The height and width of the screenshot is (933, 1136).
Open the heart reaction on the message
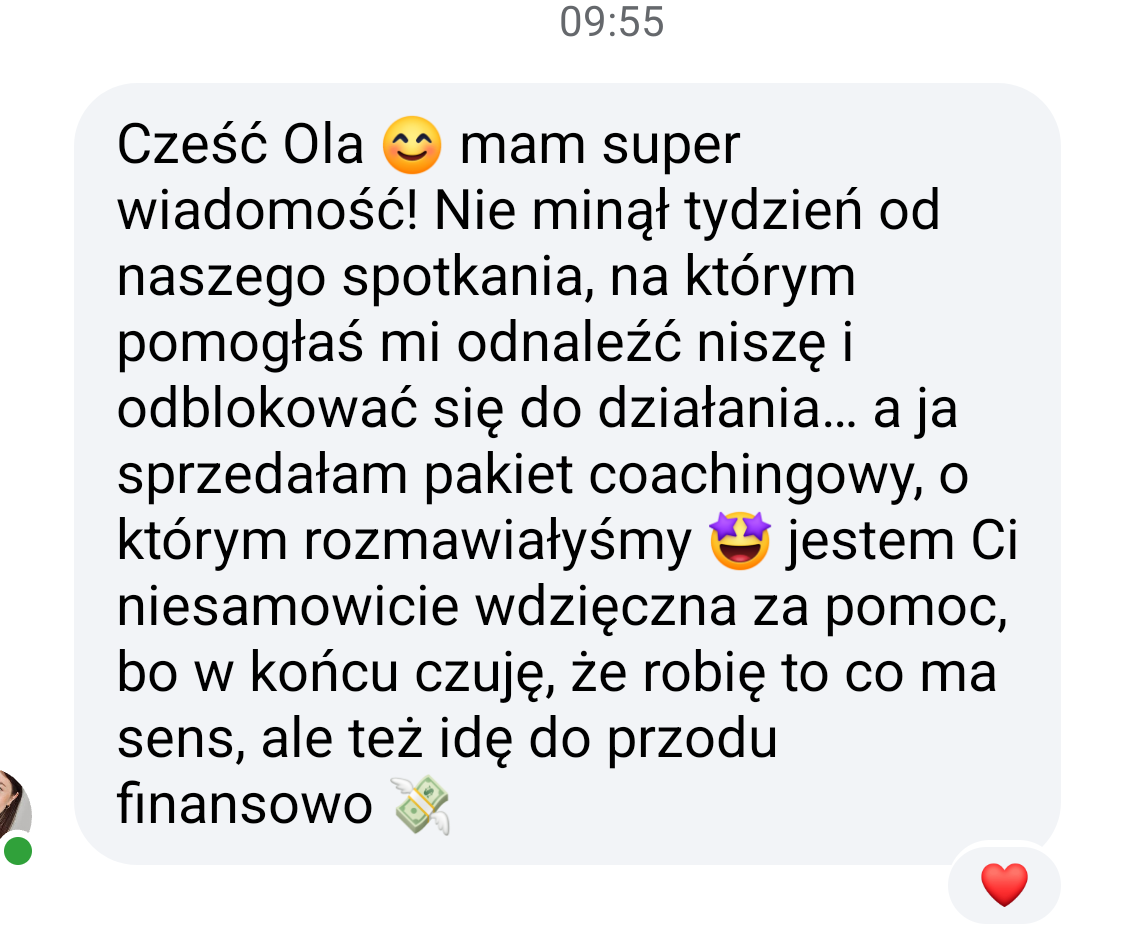pos(1003,884)
